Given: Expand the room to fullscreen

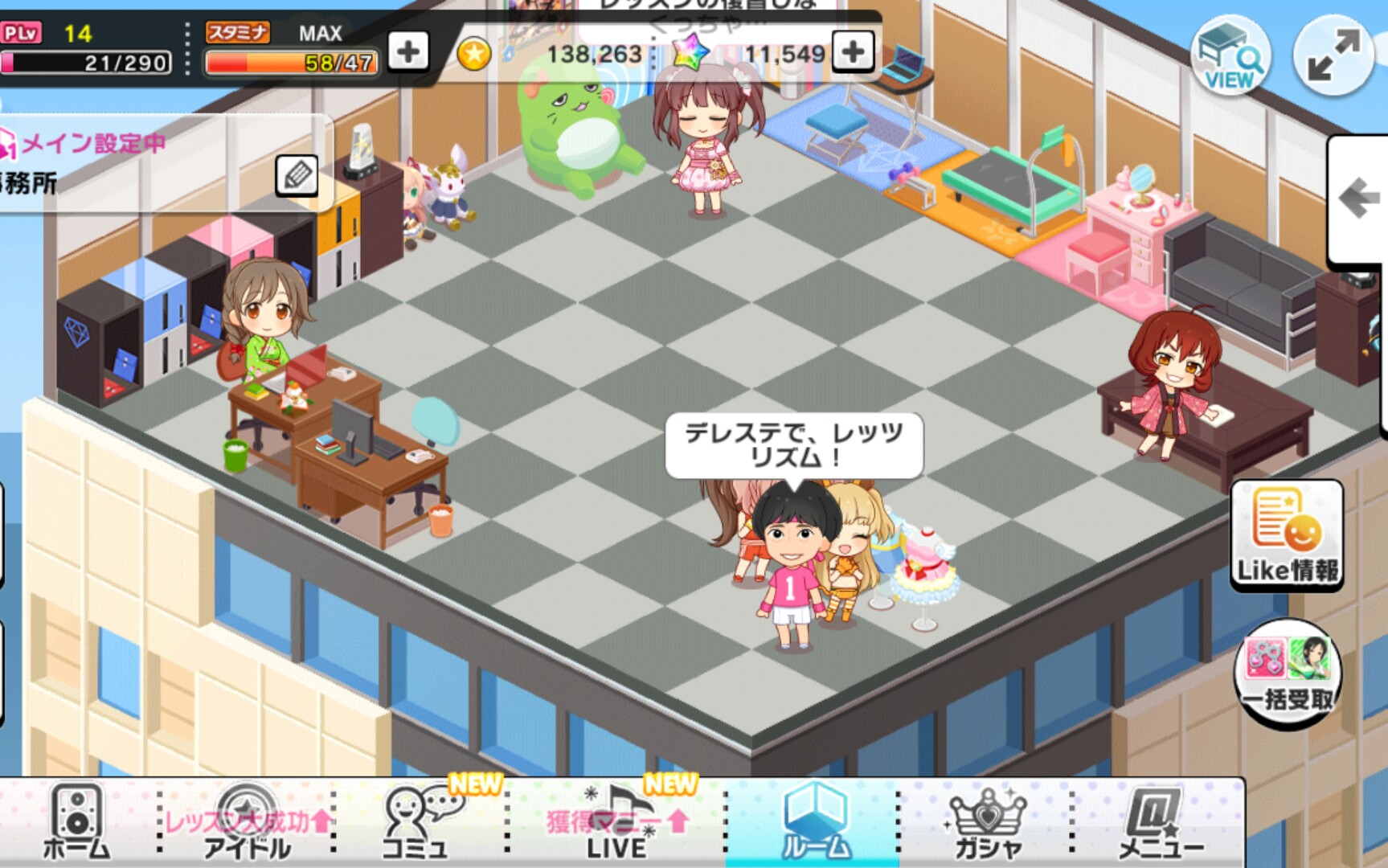Looking at the screenshot, I should point(1333,56).
